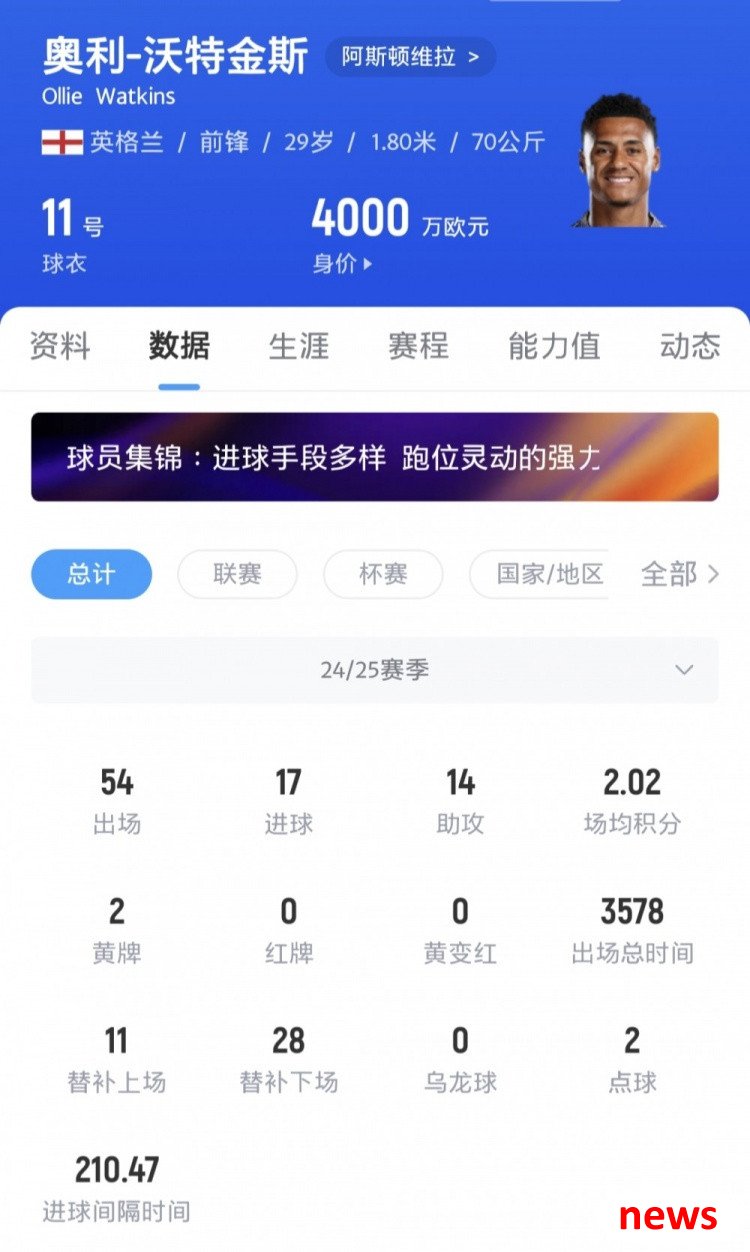The image size is (750, 1252).
Task: Open the 赛程 tab
Action: click(418, 346)
